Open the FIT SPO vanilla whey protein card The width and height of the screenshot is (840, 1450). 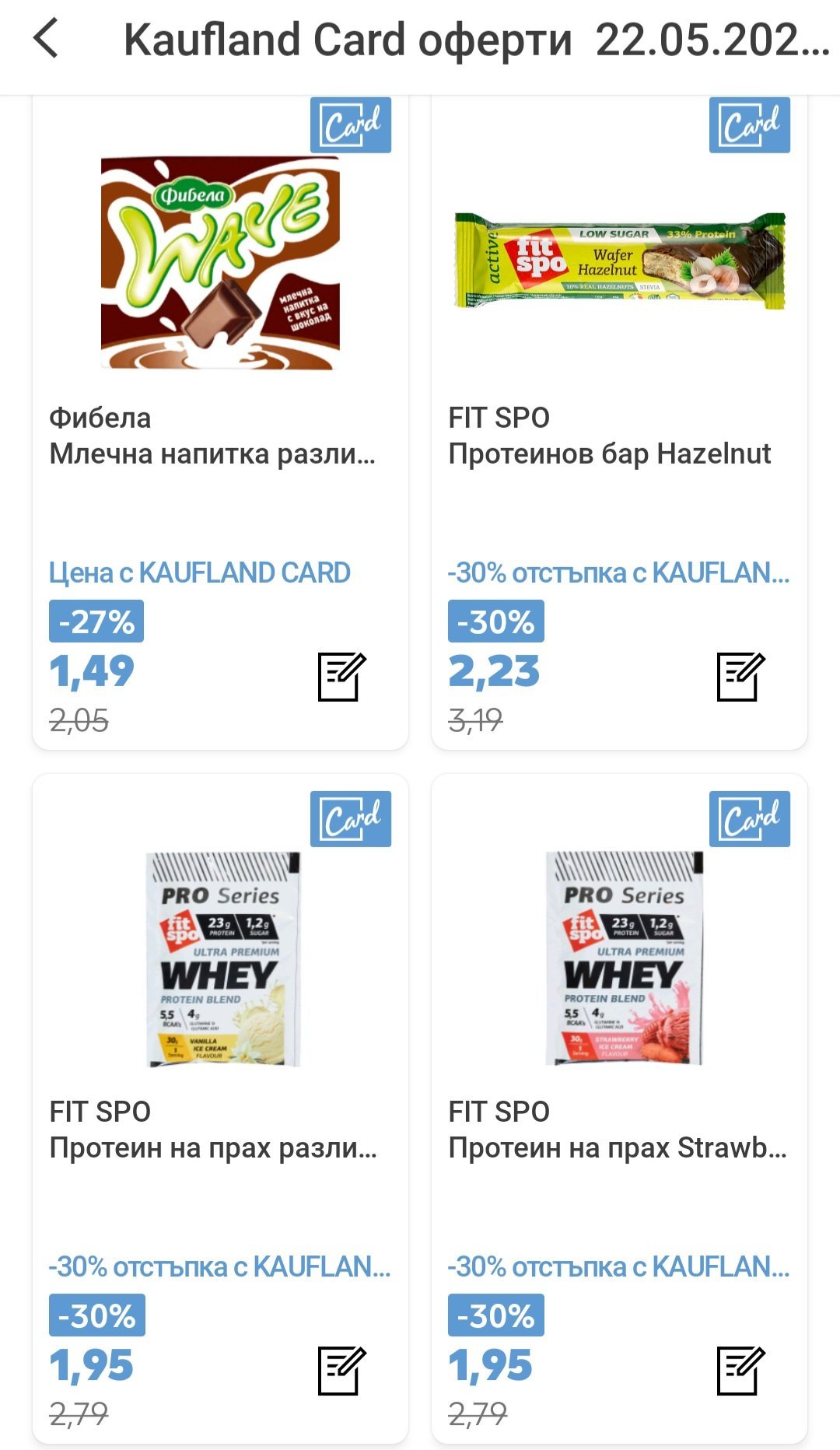click(x=220, y=958)
